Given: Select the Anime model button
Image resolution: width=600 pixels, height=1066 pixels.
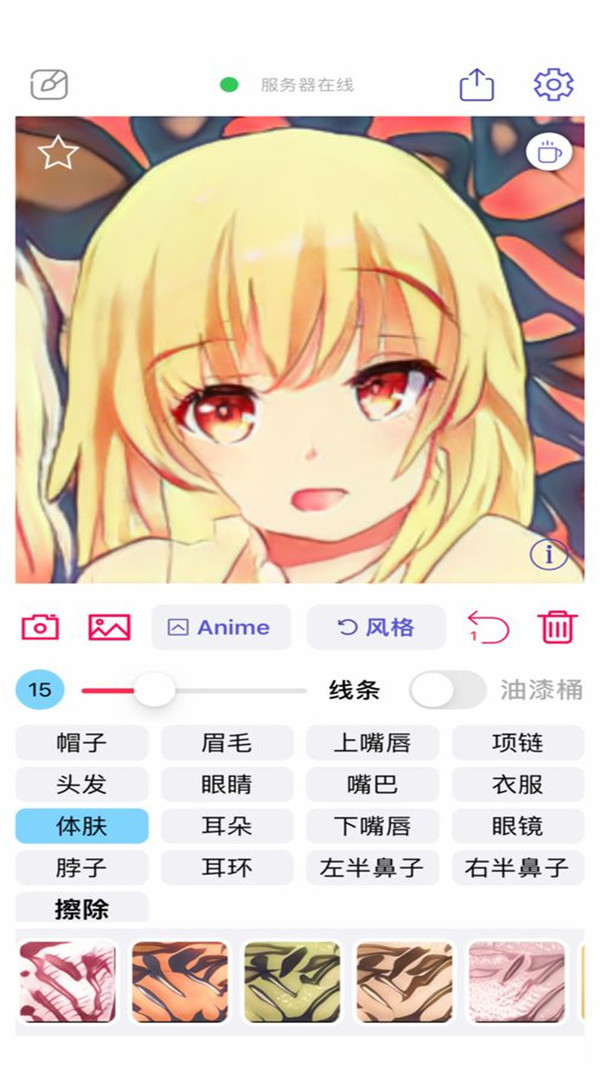Looking at the screenshot, I should (x=221, y=627).
